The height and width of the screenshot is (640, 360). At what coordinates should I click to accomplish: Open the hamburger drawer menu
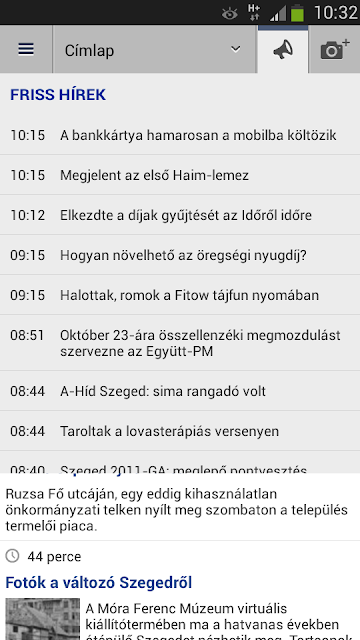coord(26,49)
